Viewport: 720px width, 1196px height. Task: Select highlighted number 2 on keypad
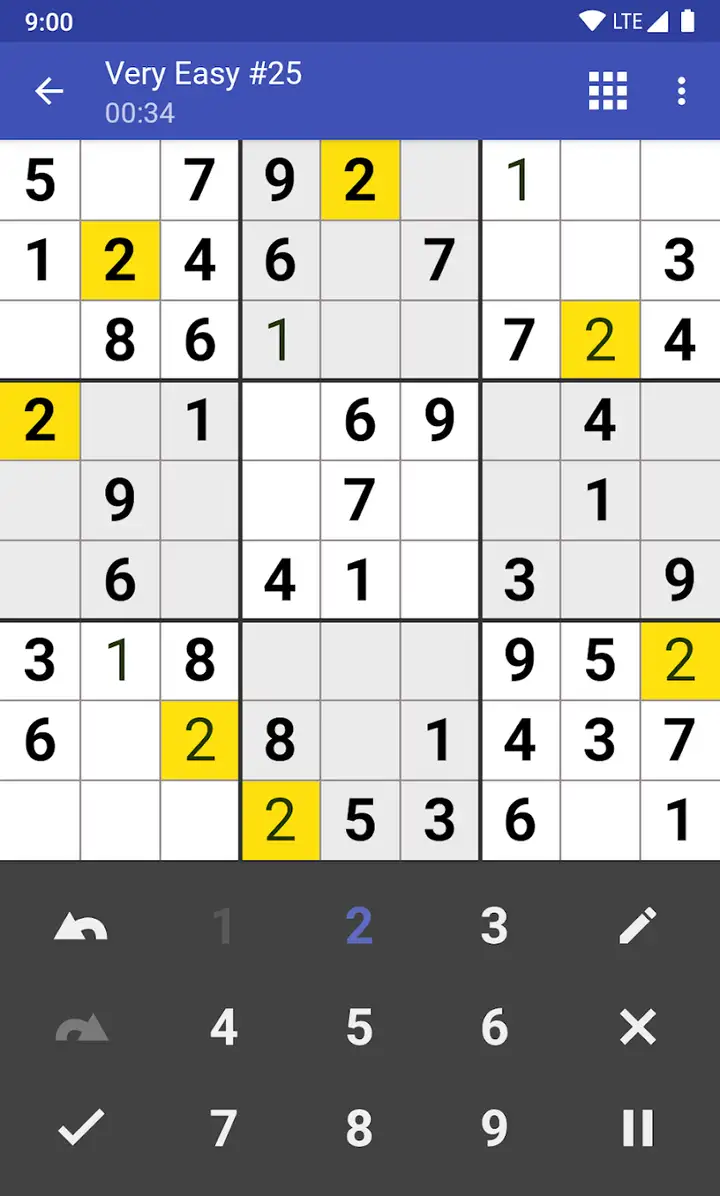[x=359, y=927]
